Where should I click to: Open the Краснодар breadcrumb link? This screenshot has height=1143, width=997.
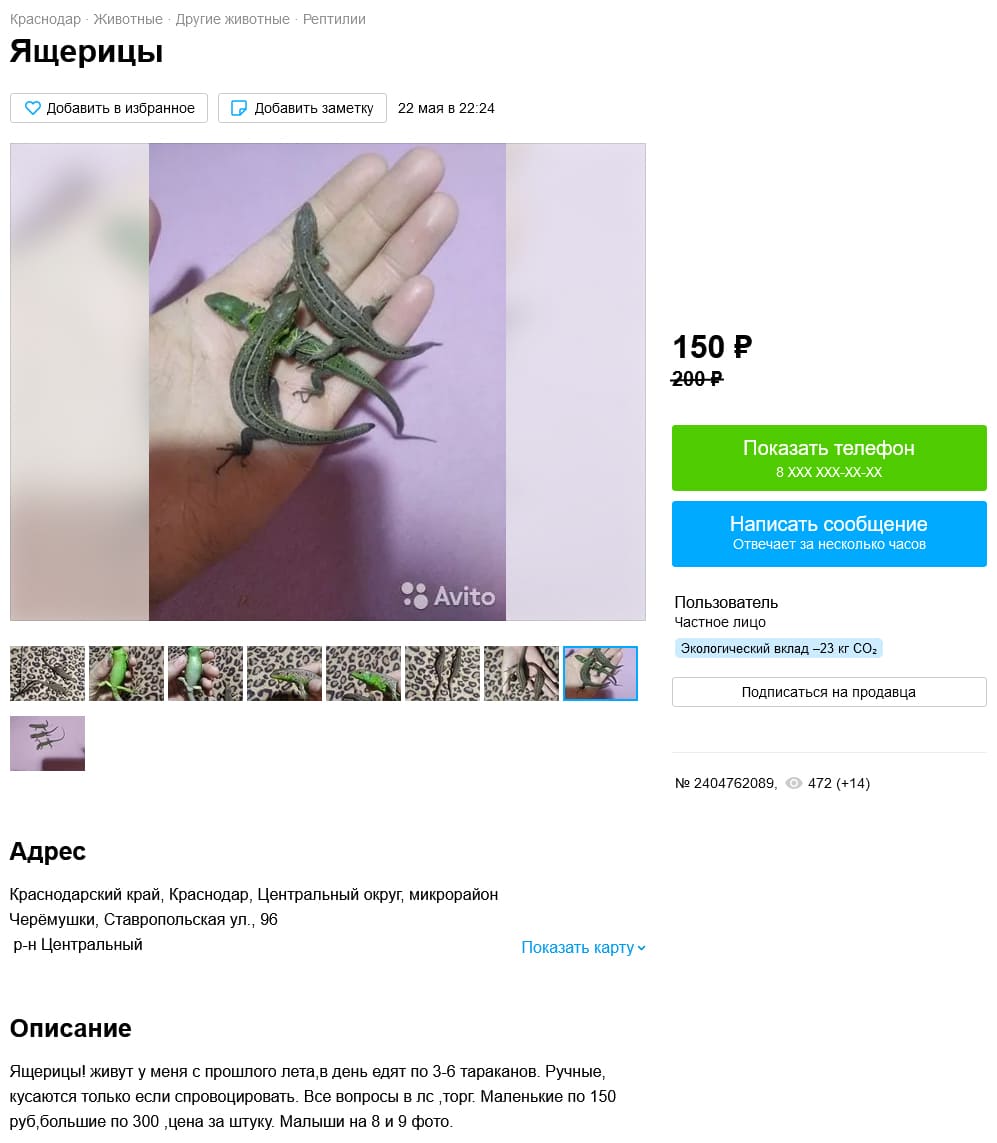coord(45,19)
